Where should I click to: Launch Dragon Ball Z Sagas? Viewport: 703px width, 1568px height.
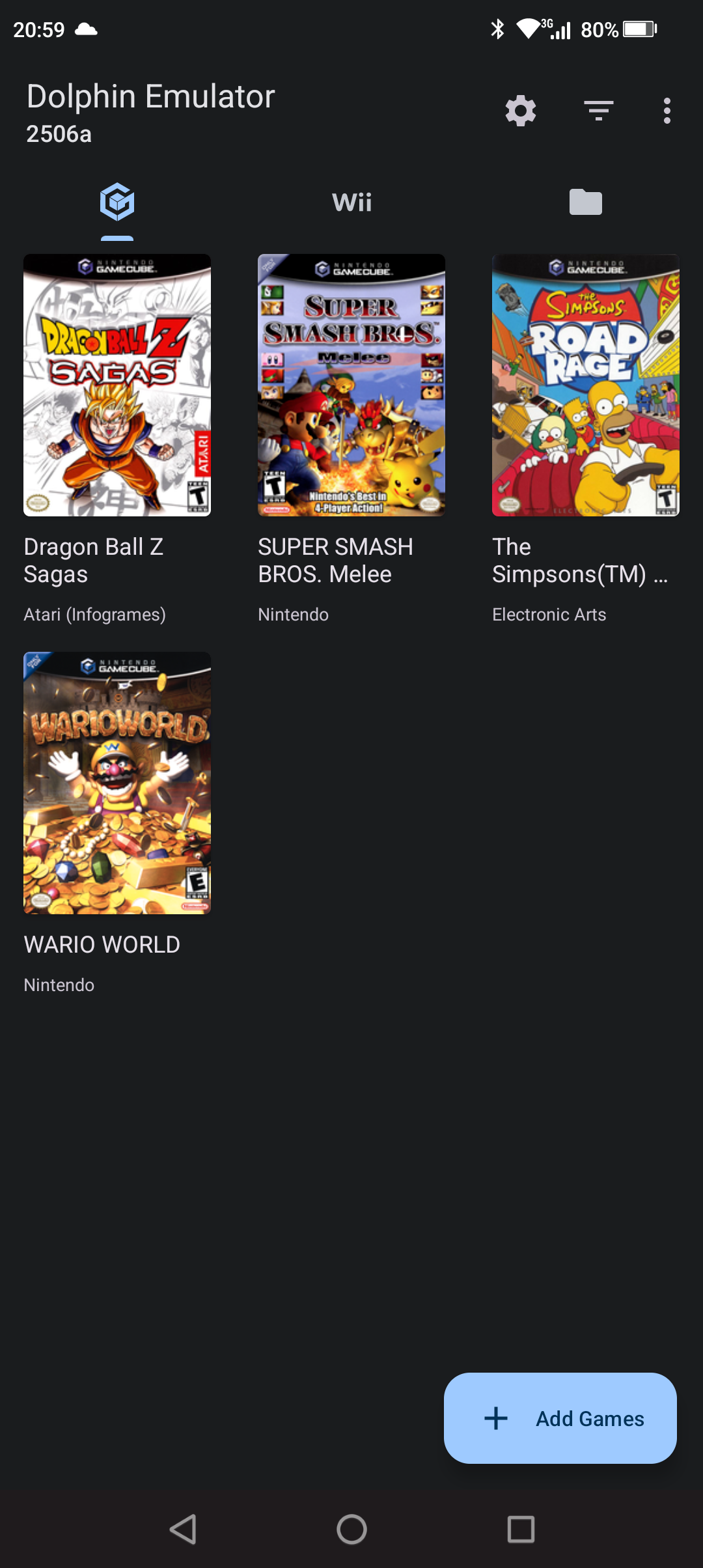pyautogui.click(x=117, y=385)
